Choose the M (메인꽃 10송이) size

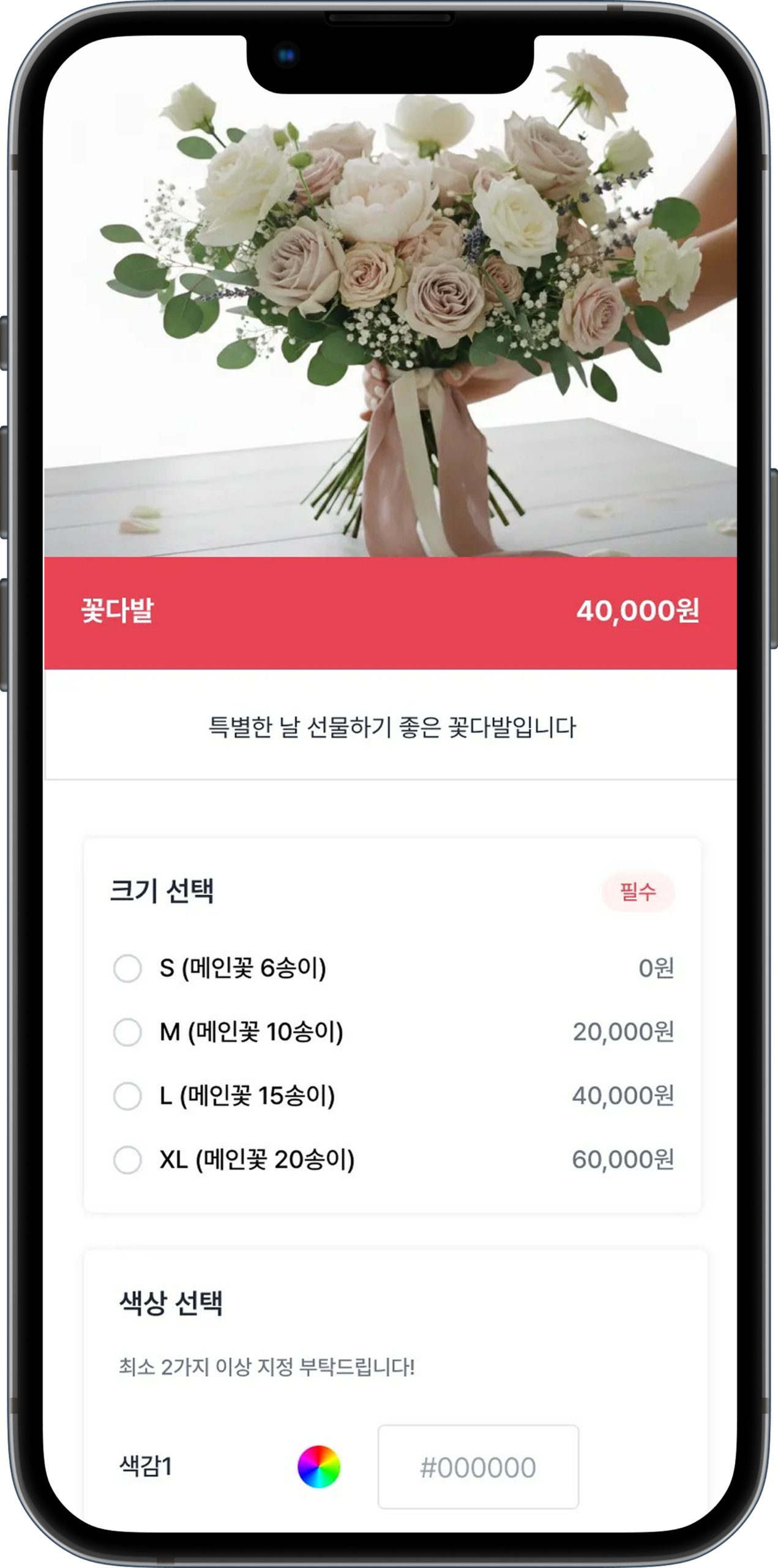(127, 1032)
